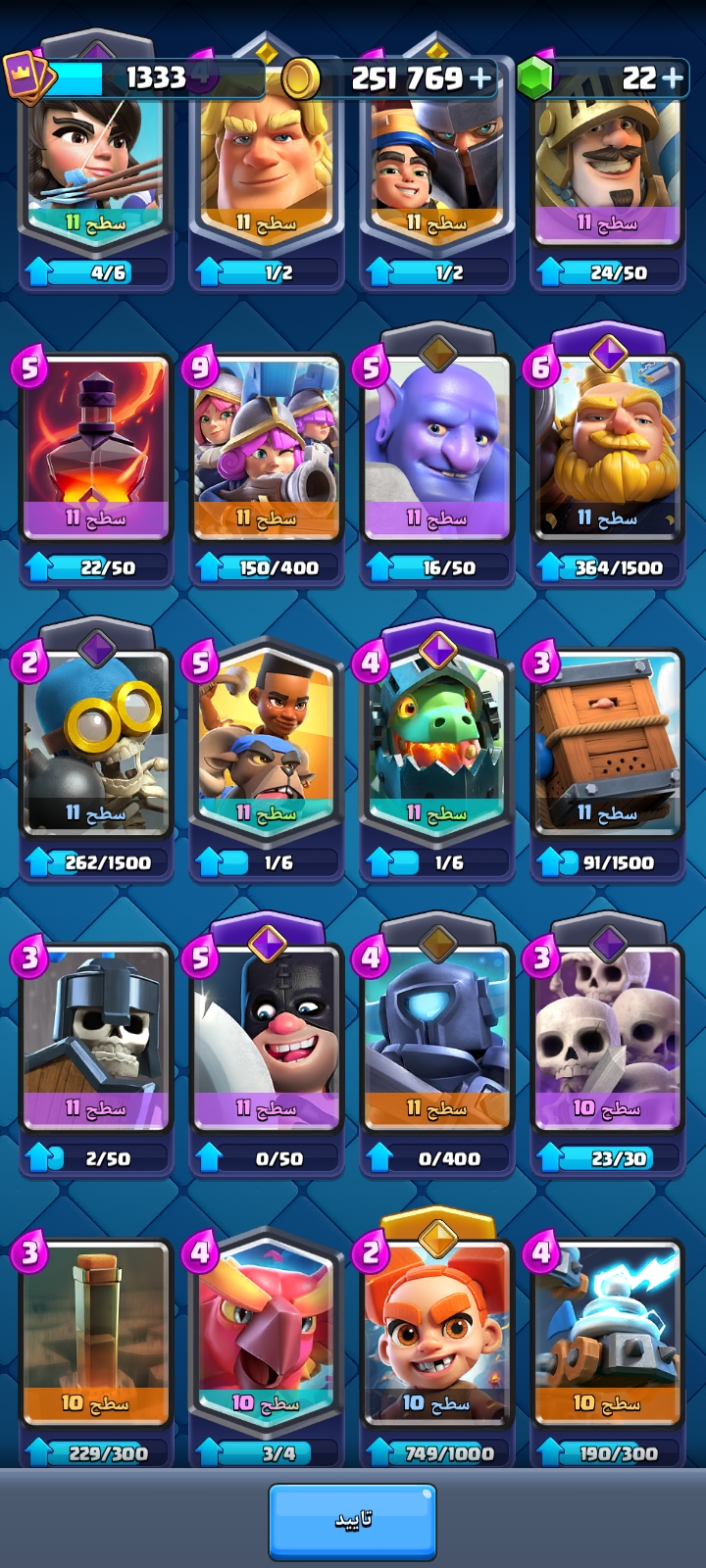Image resolution: width=706 pixels, height=1568 pixels.
Task: Open the Prince card with 24/50
Action: click(x=608, y=167)
